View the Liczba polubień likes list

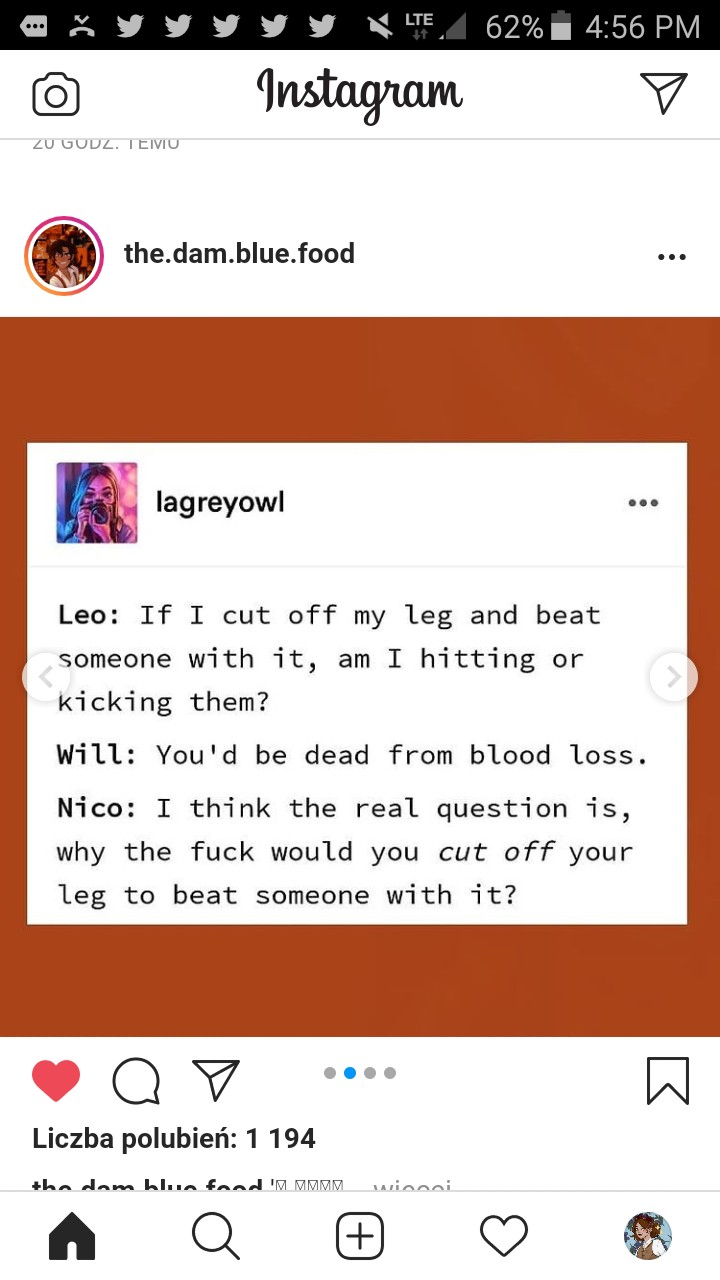[174, 1138]
